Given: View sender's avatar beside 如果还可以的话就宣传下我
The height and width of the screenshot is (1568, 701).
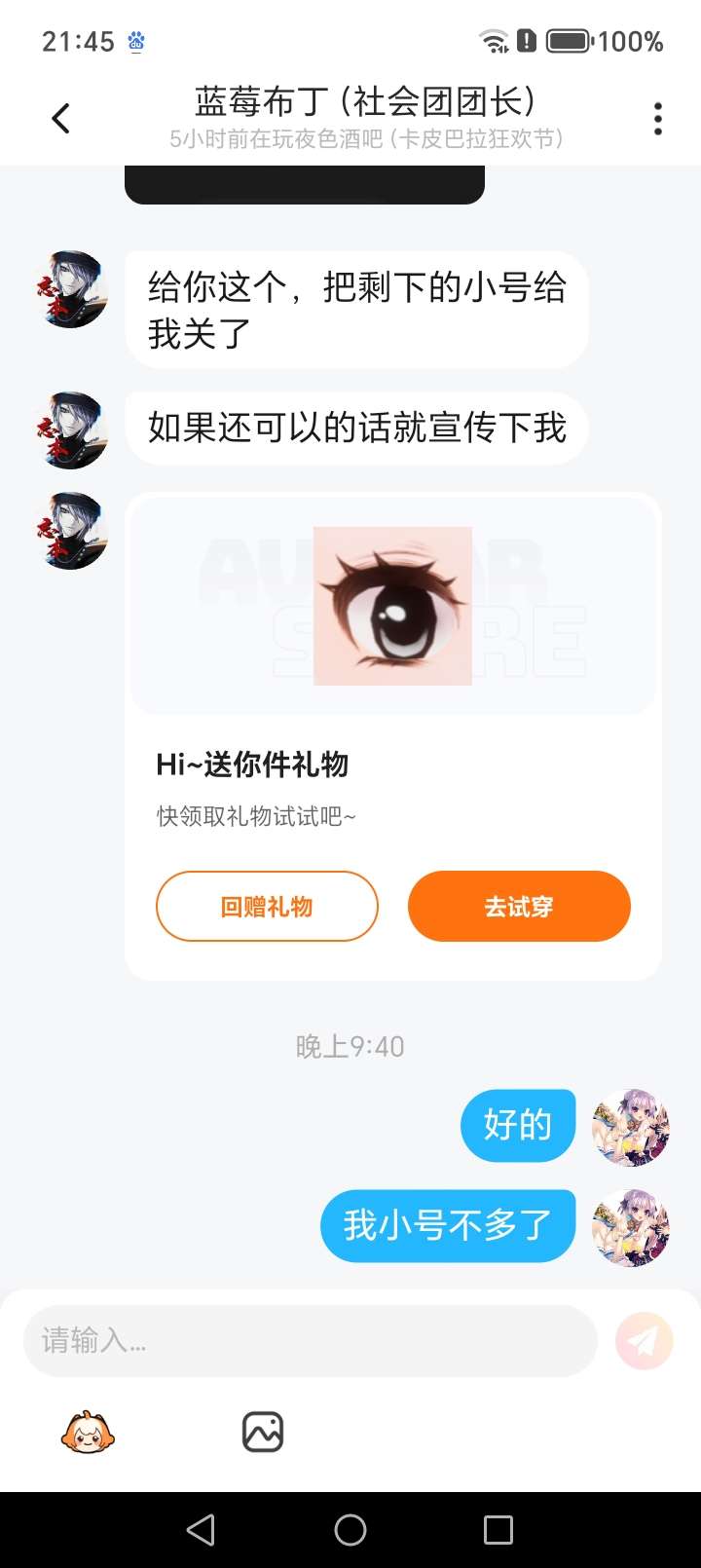Looking at the screenshot, I should pos(70,429).
